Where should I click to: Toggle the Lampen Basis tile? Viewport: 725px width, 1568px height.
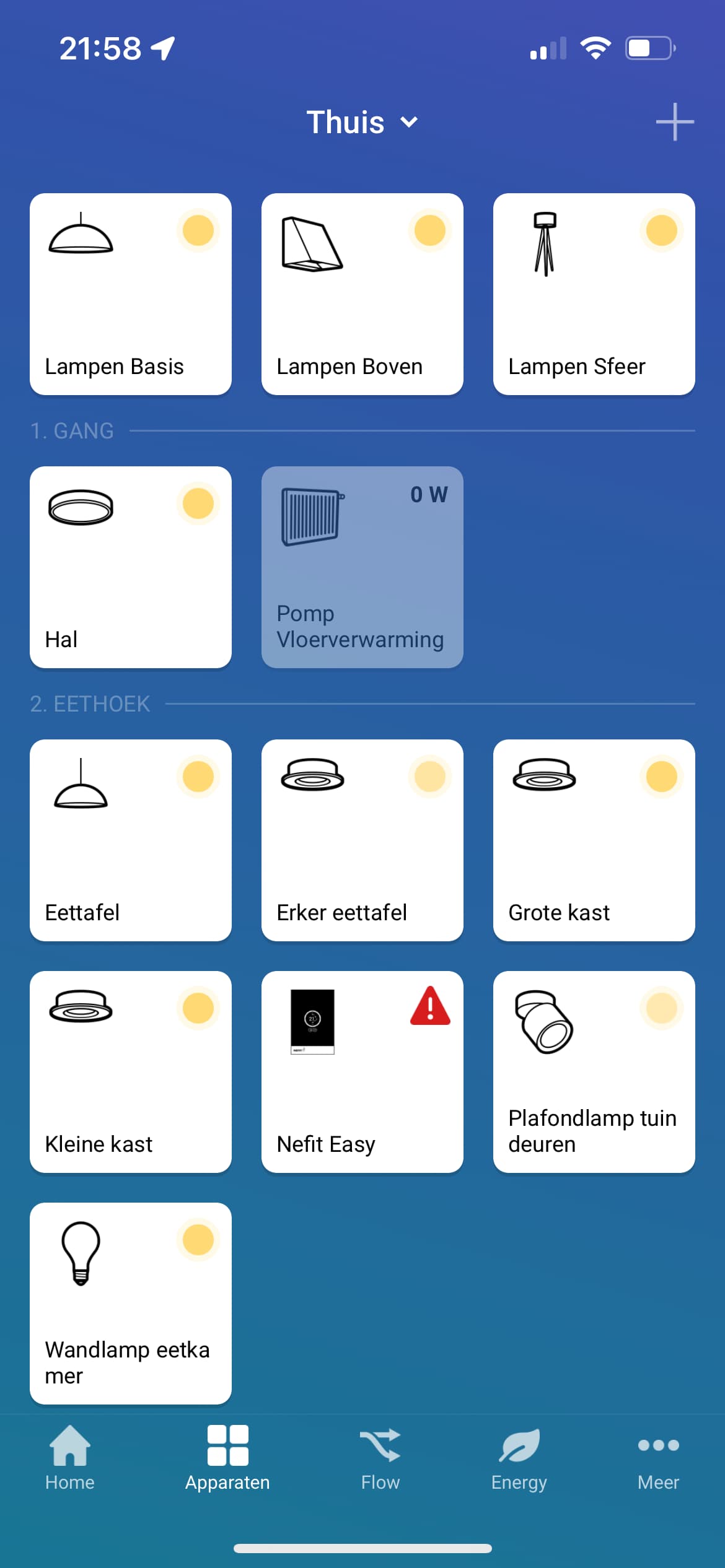[131, 294]
